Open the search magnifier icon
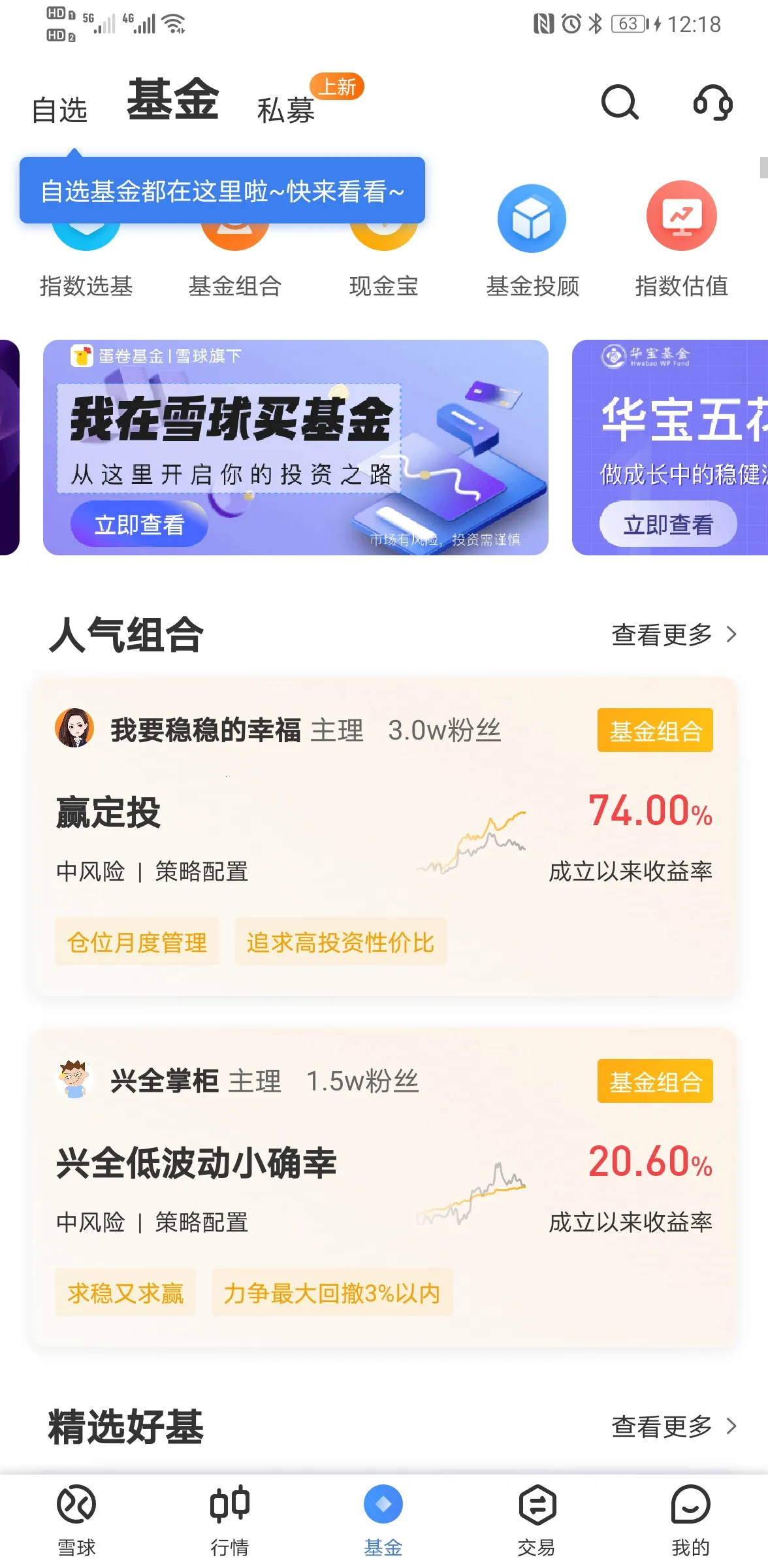Viewport: 768px width, 1568px height. tap(619, 103)
